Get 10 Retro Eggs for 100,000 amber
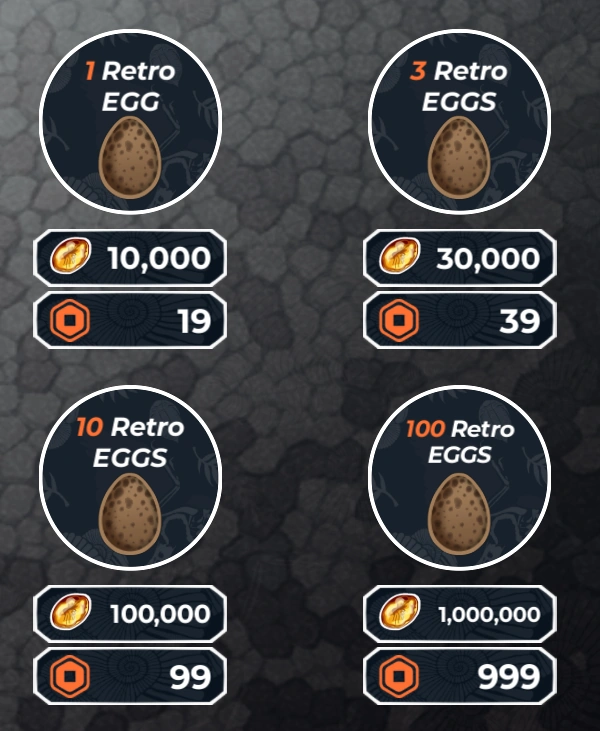 [130, 614]
